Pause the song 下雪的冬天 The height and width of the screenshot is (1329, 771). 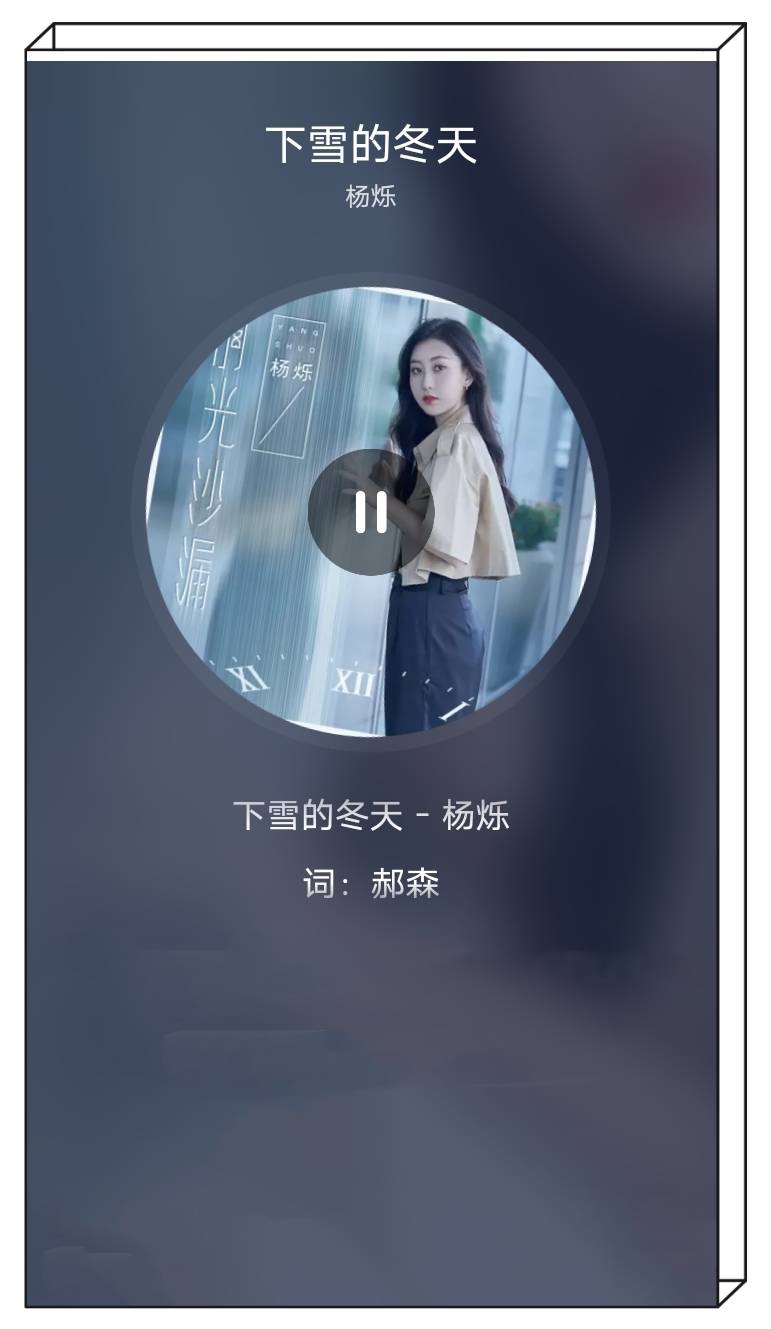coord(371,512)
